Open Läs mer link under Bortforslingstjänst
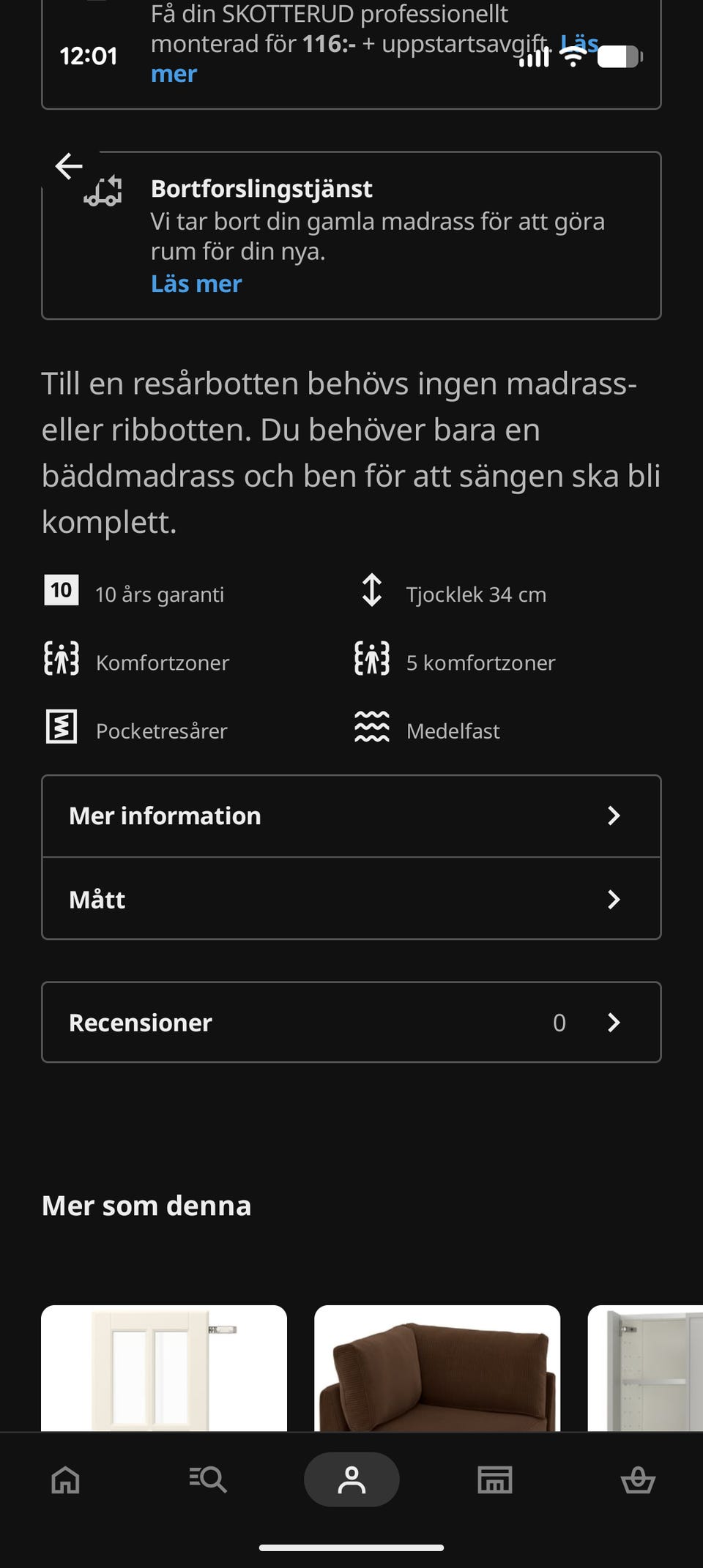The image size is (703, 1568). click(196, 284)
